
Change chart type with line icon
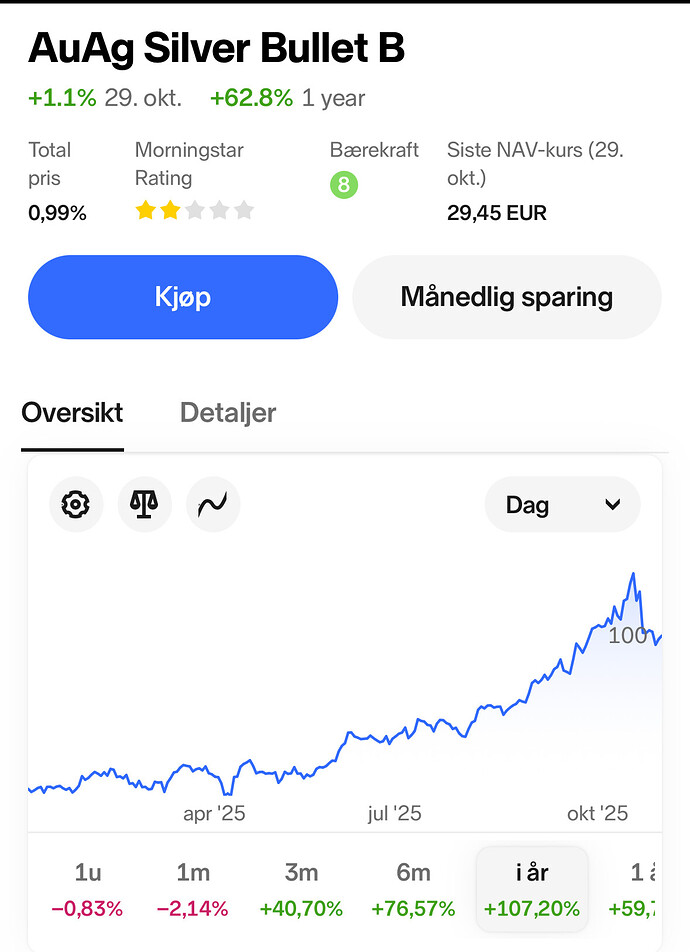click(214, 504)
